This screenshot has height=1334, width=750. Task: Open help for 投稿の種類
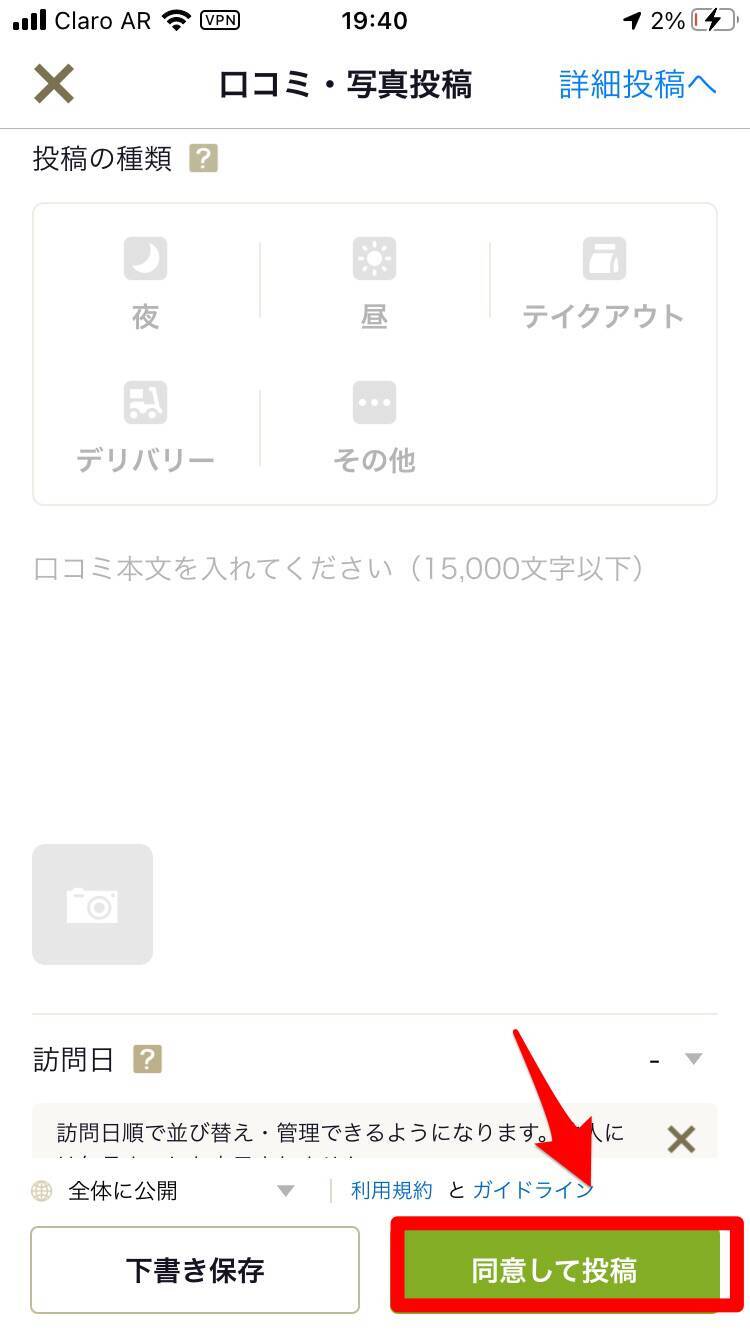pos(203,158)
